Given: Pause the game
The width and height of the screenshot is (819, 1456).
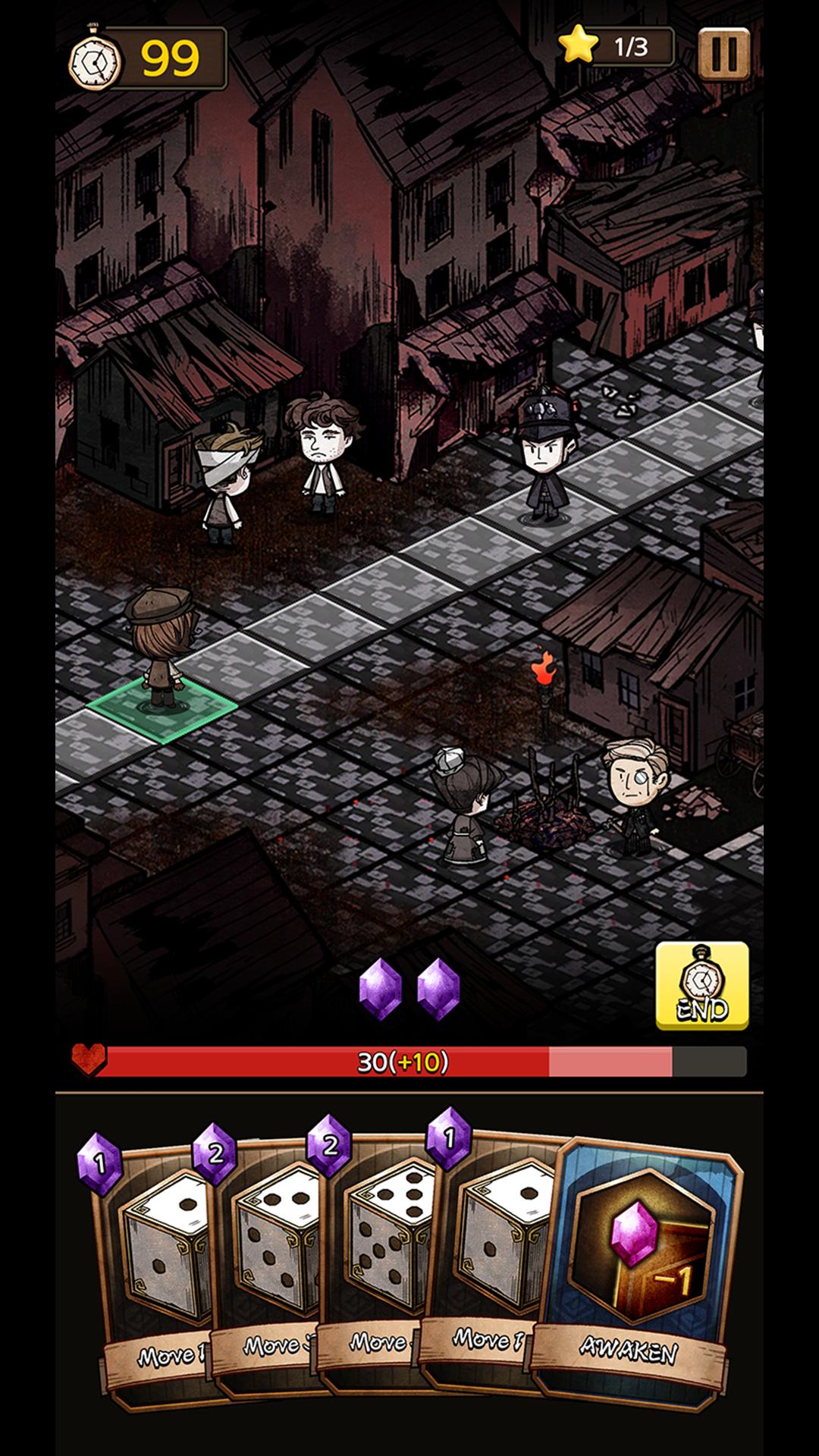Looking at the screenshot, I should pos(723,55).
